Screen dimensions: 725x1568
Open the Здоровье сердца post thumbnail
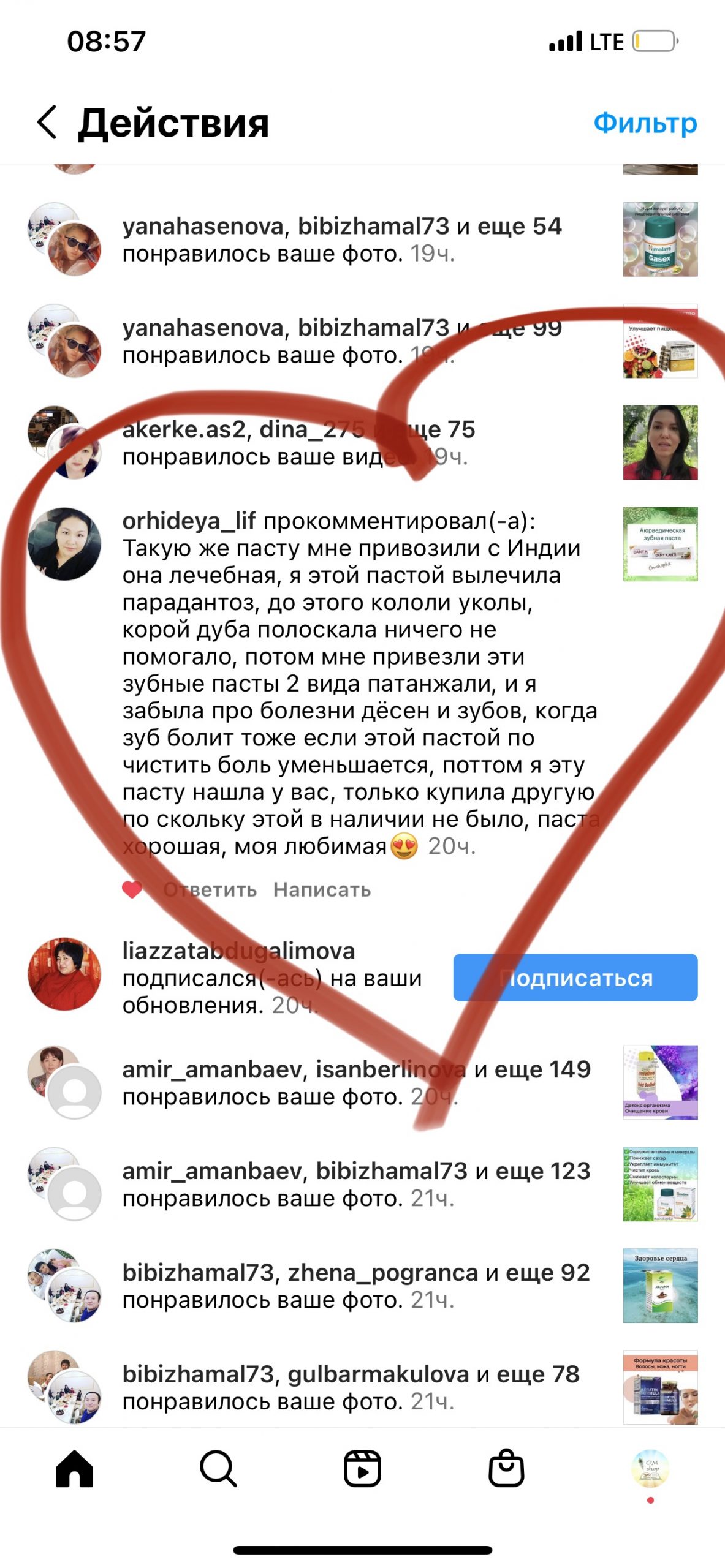[x=661, y=1286]
